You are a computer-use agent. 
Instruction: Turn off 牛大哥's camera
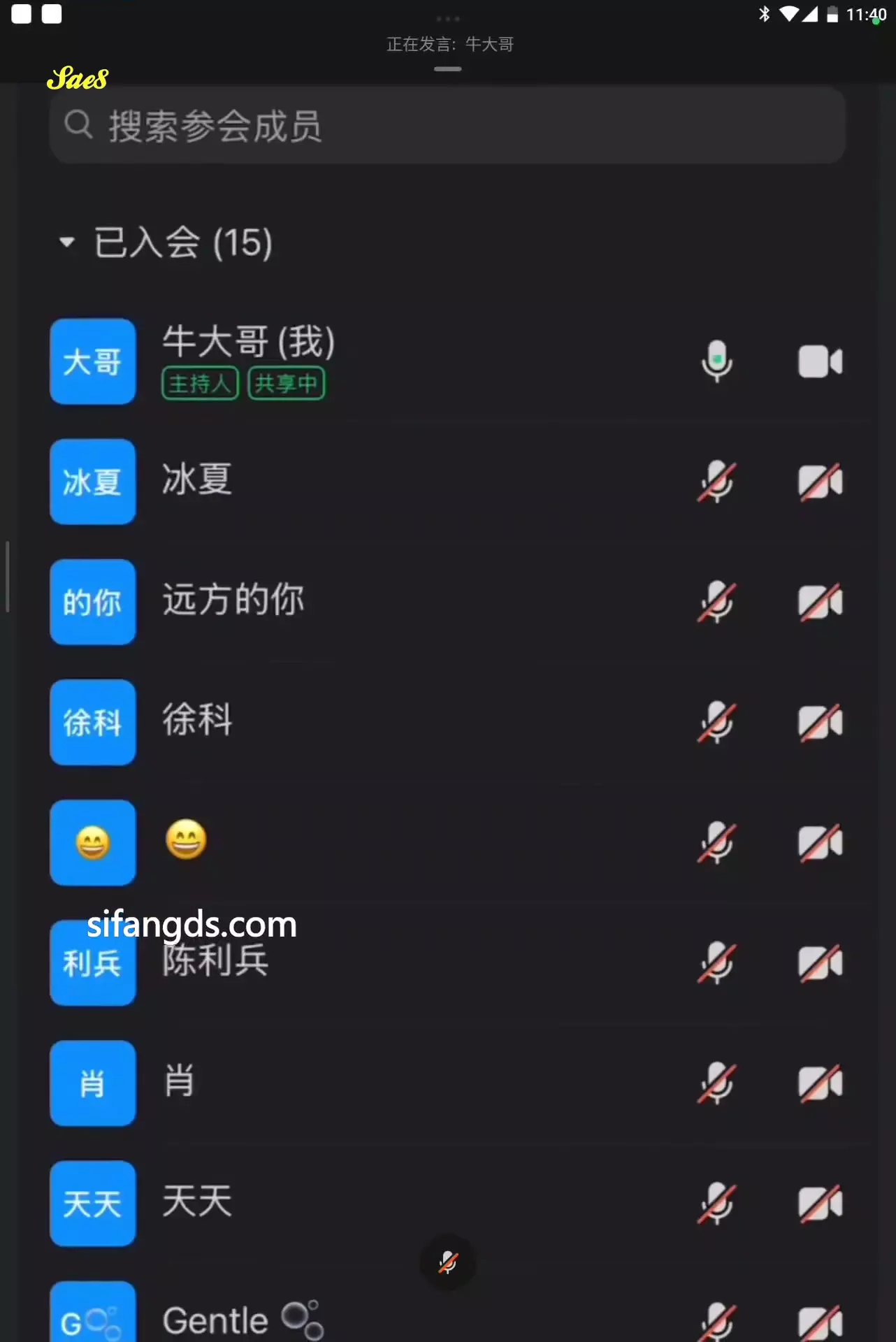pos(820,362)
